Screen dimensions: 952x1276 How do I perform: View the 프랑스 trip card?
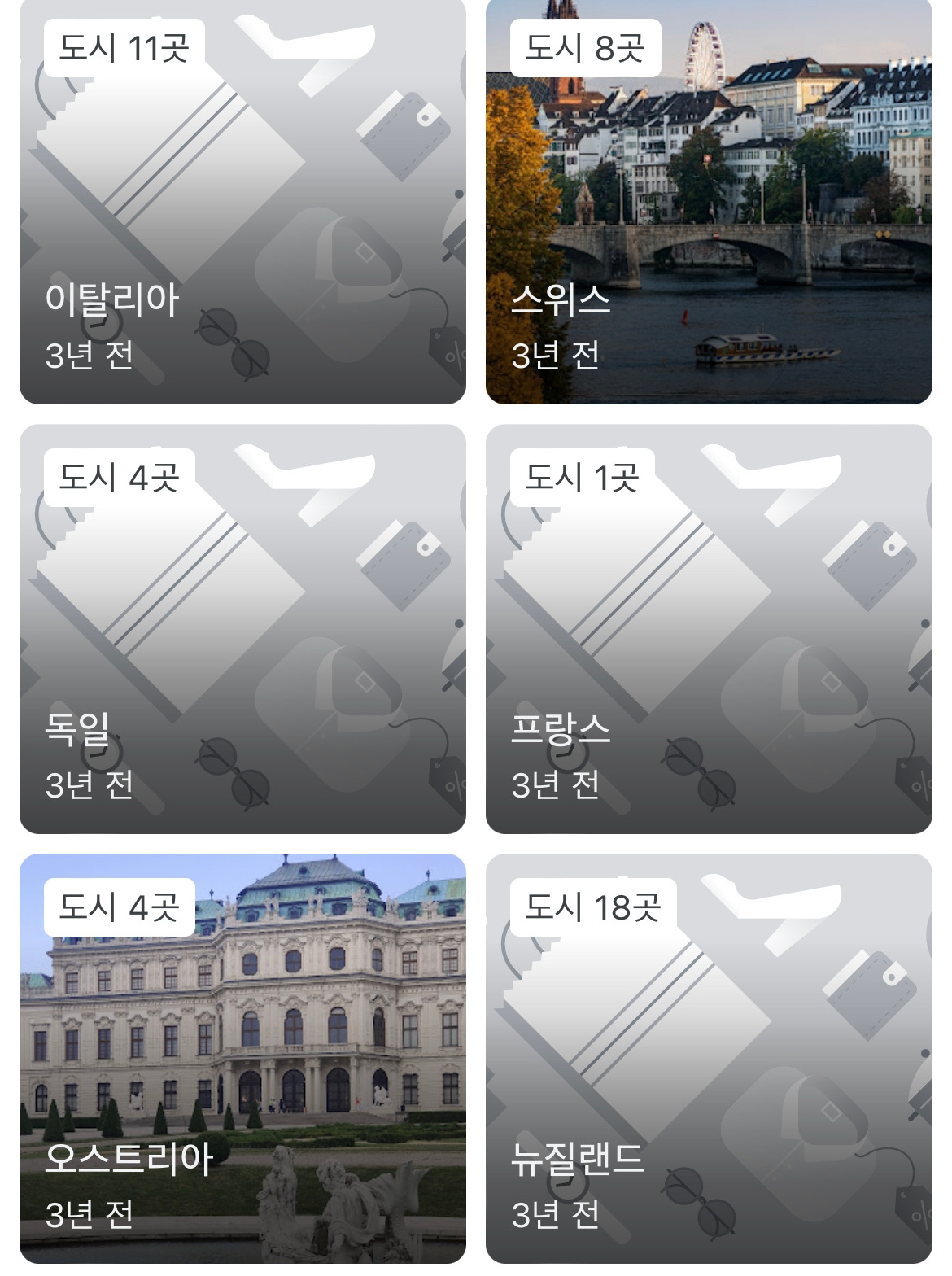708,628
